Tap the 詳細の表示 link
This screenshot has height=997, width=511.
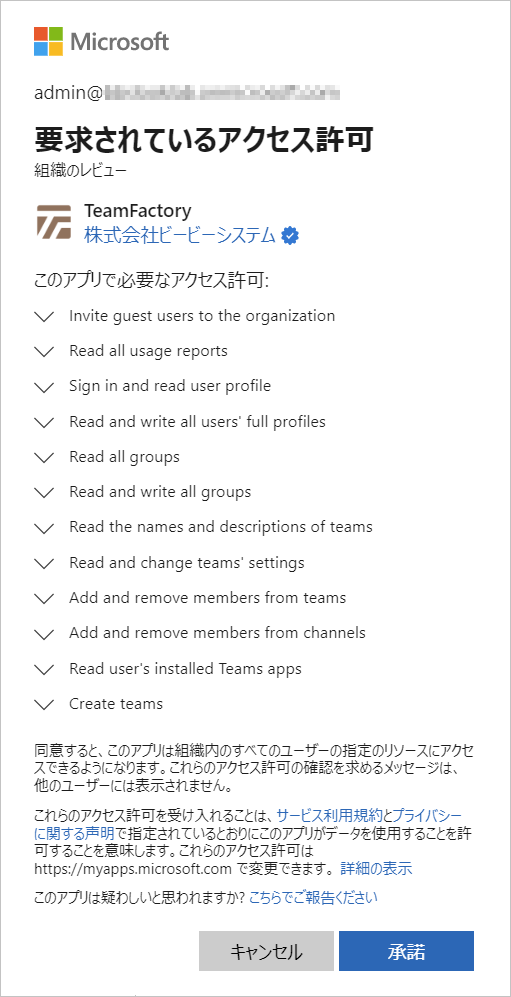point(377,868)
